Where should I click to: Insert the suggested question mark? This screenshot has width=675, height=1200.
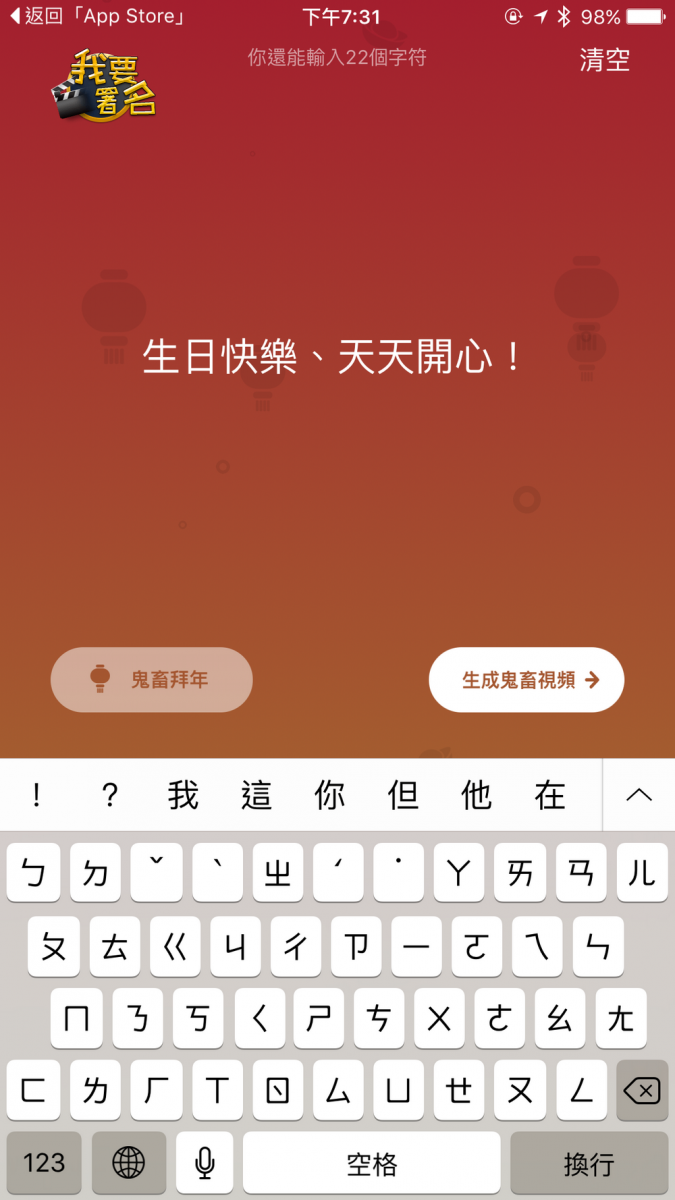(110, 795)
